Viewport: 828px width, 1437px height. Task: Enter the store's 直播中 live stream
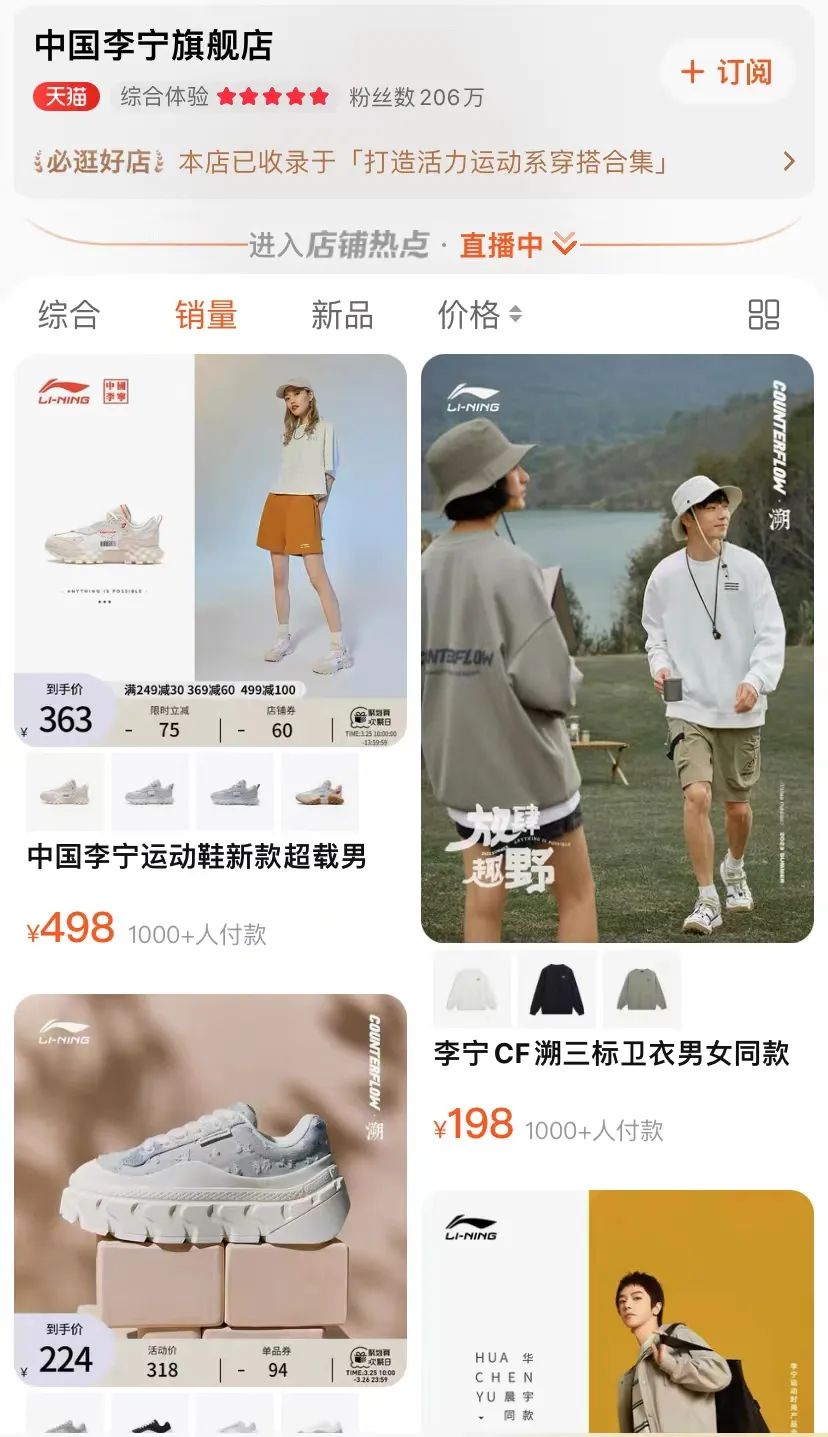[517, 244]
